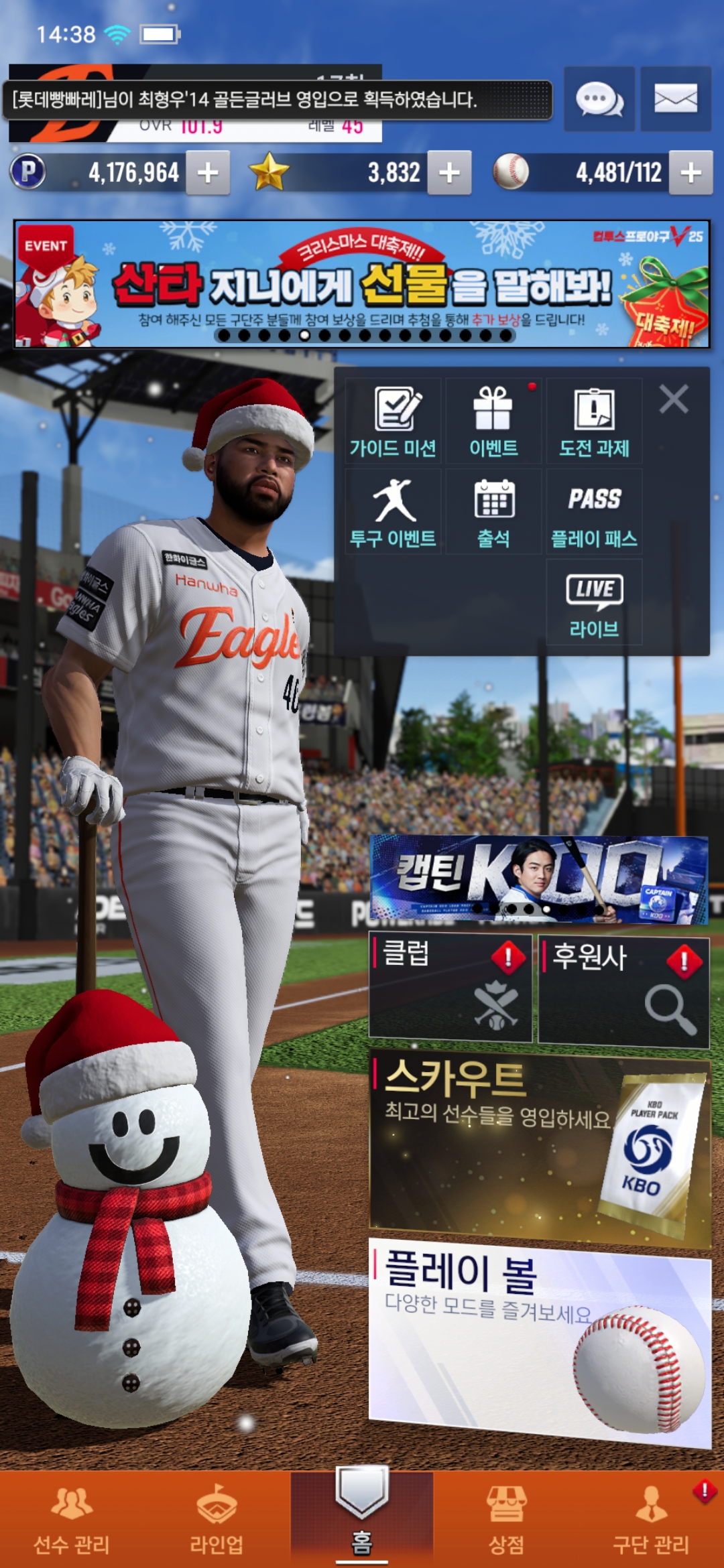Viewport: 724px width, 1568px height.
Task: Open 이벤트 gift menu
Action: point(493,421)
